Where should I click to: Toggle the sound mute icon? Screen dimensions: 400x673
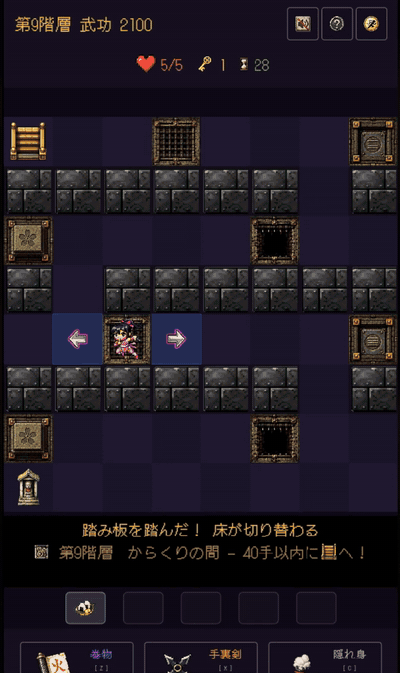coord(303,24)
